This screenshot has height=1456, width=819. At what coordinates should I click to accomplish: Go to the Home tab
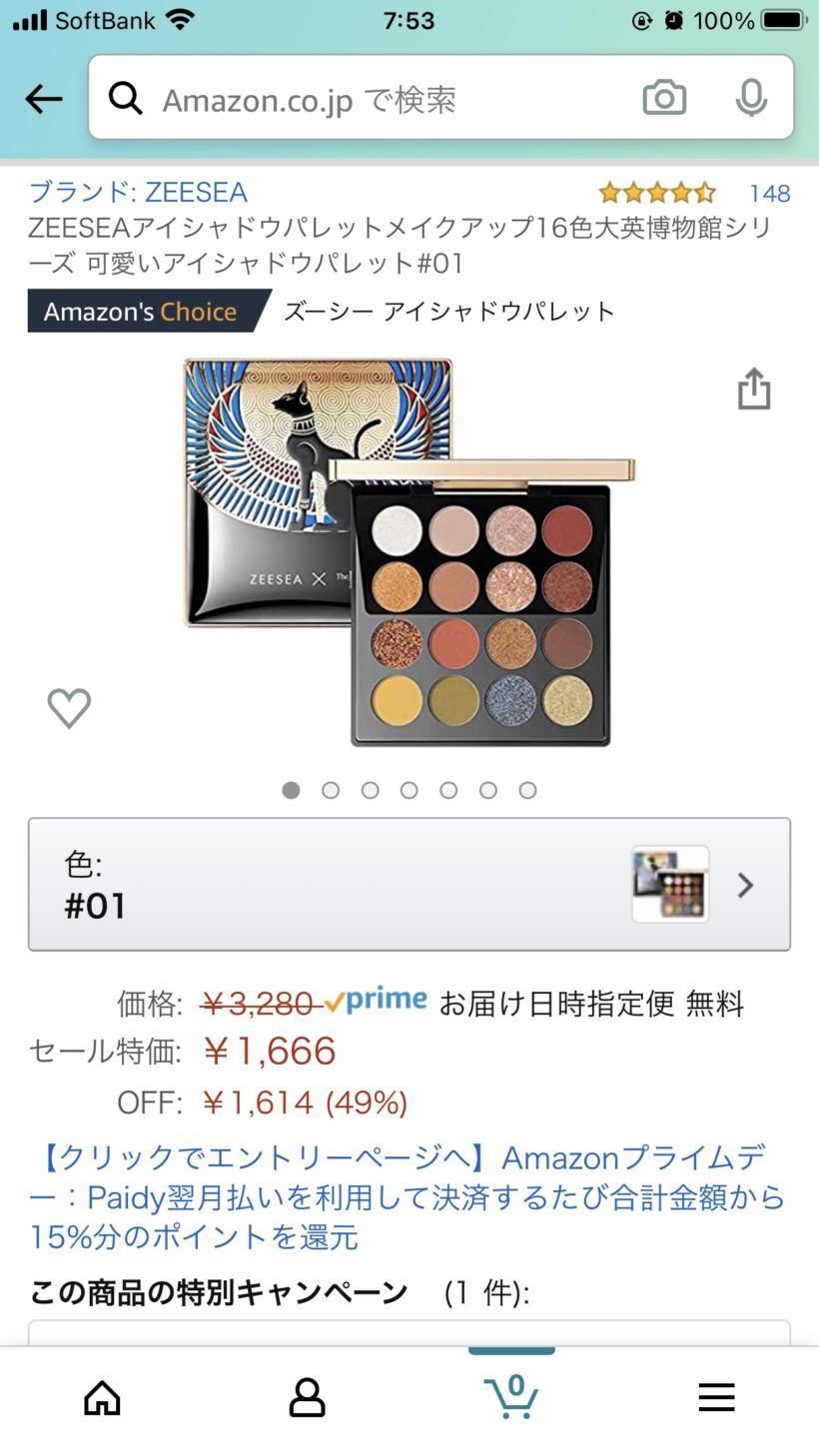tap(102, 1398)
